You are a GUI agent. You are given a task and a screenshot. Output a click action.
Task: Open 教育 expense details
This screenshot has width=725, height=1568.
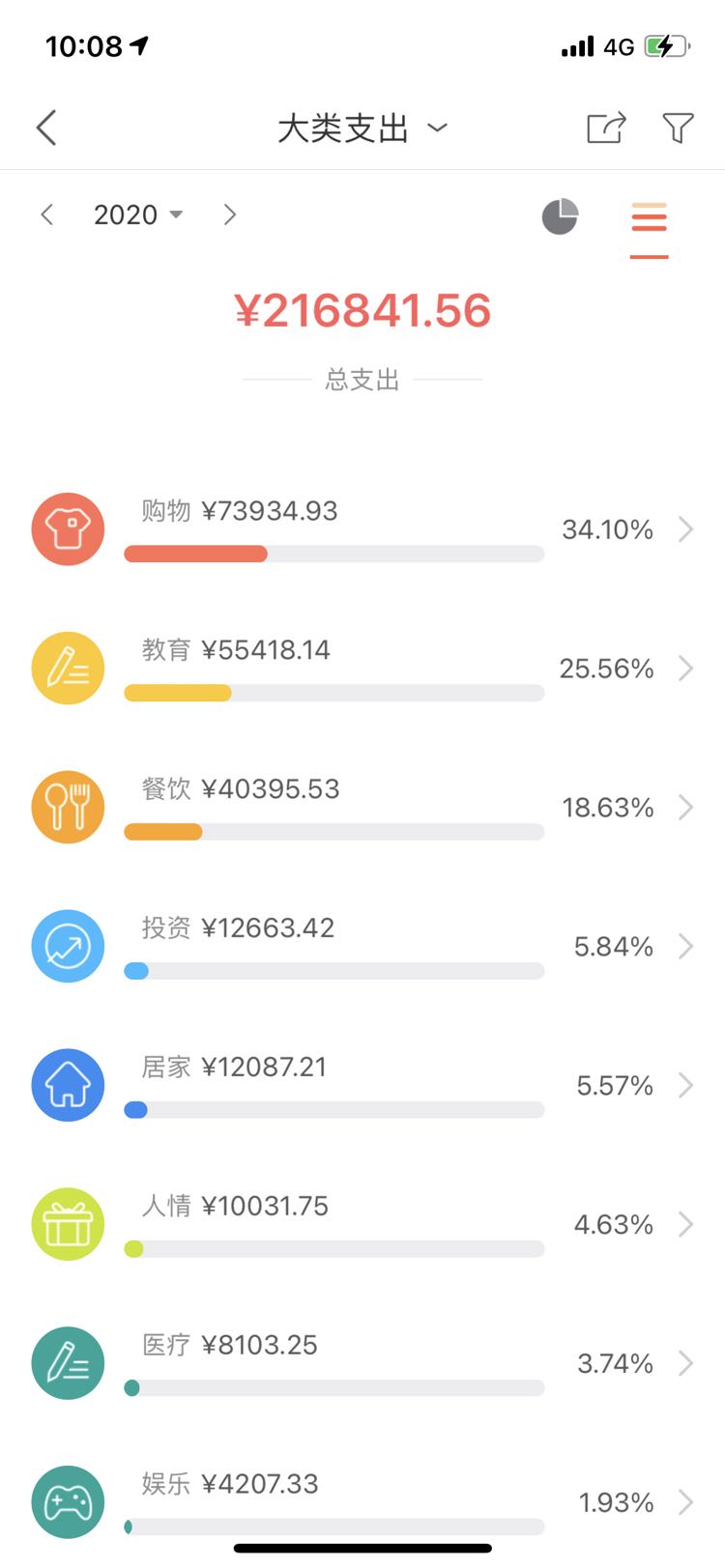(362, 669)
